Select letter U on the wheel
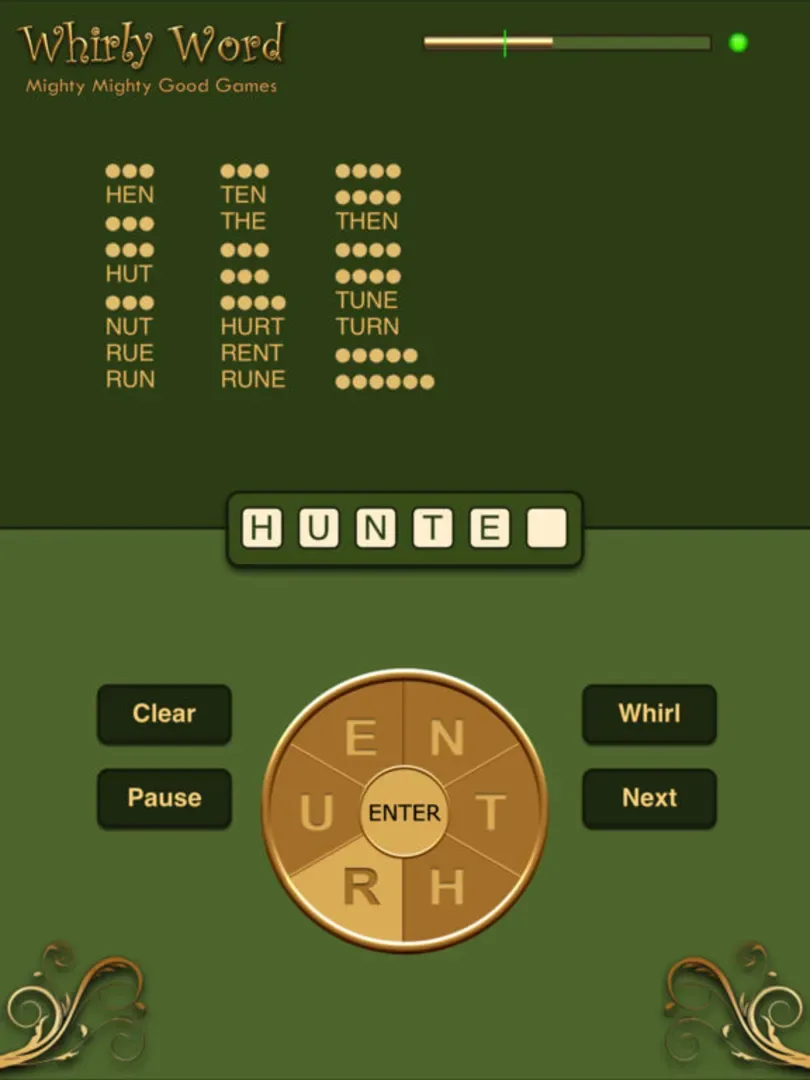810x1080 pixels. [316, 813]
